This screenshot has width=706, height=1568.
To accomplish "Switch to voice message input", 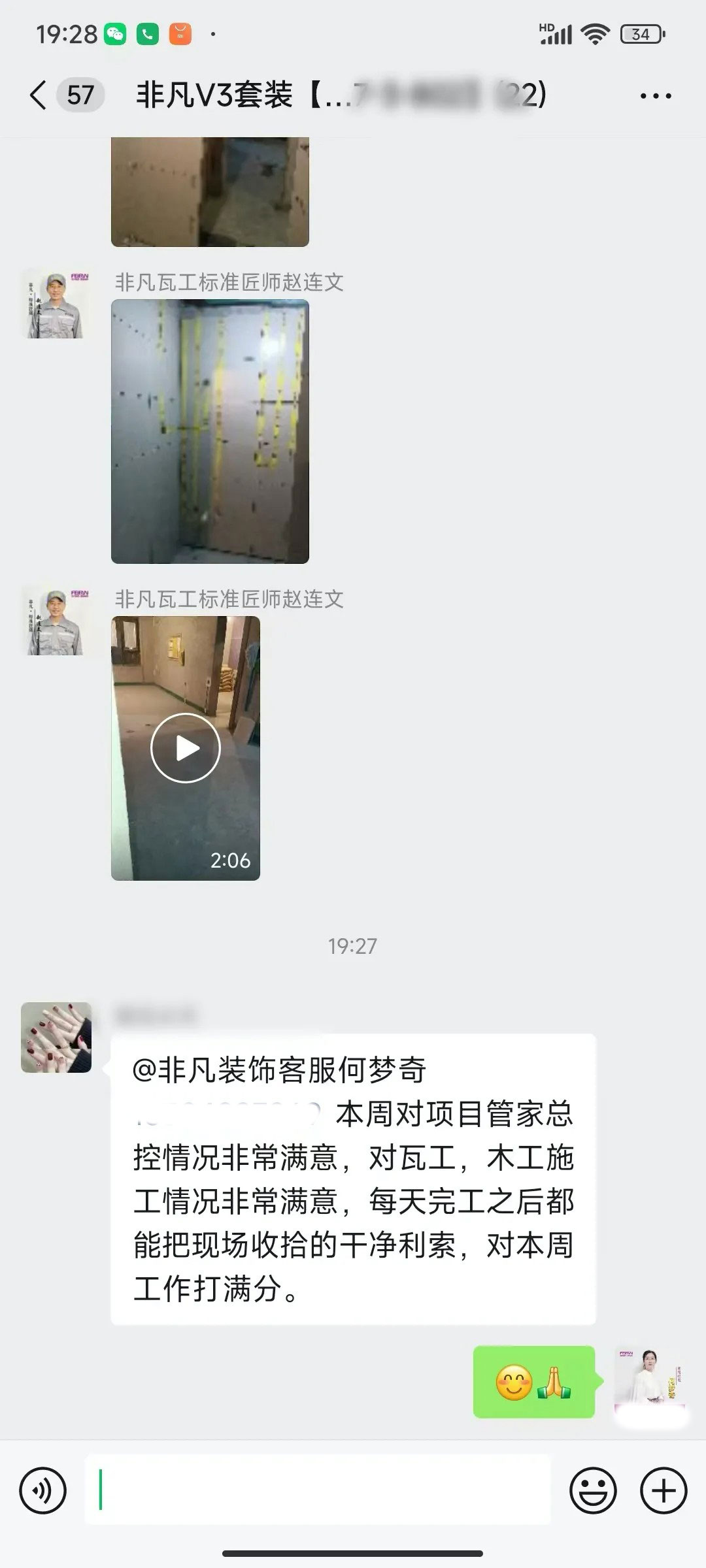I will point(43,1491).
